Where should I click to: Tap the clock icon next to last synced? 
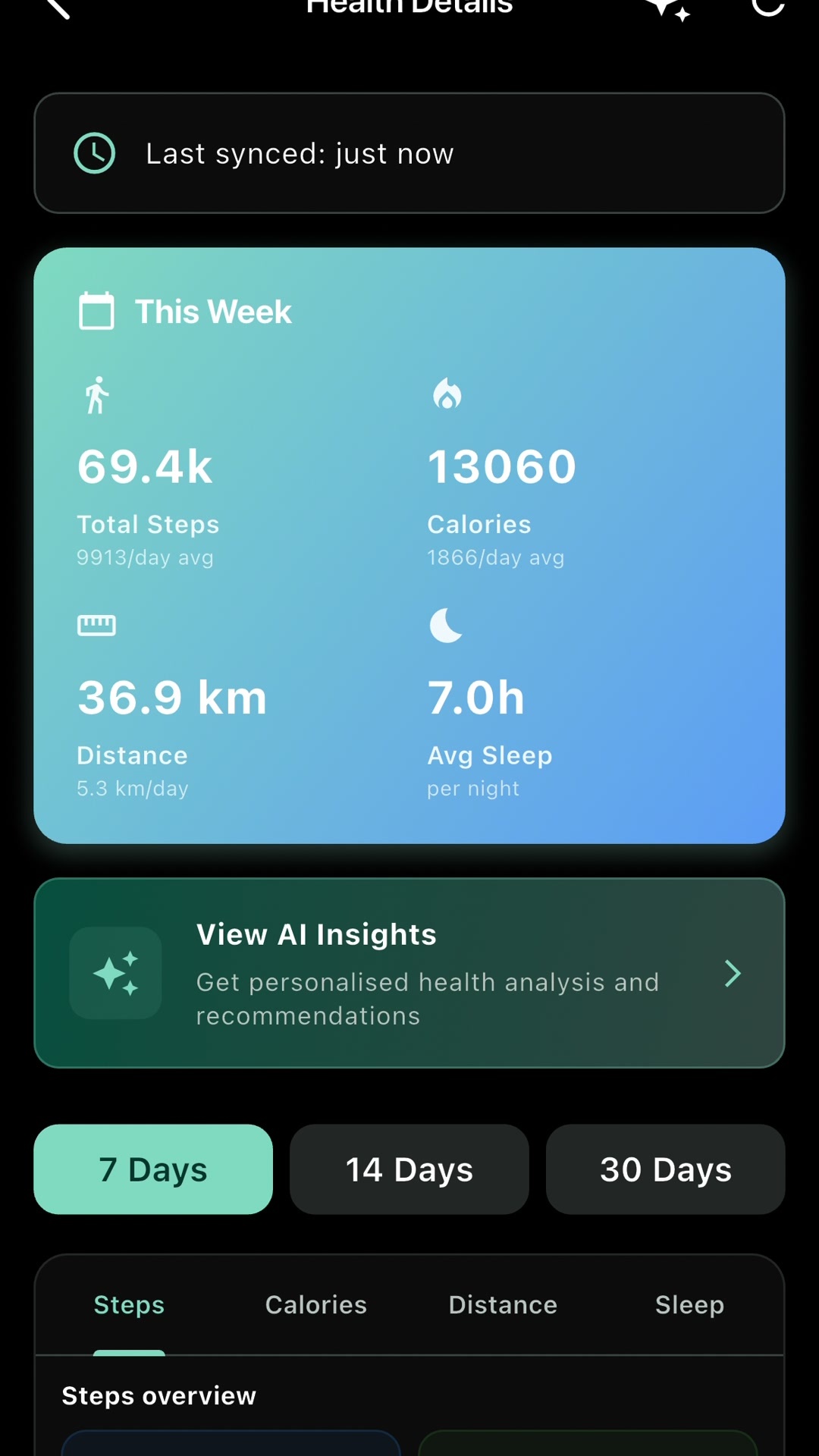pyautogui.click(x=94, y=152)
